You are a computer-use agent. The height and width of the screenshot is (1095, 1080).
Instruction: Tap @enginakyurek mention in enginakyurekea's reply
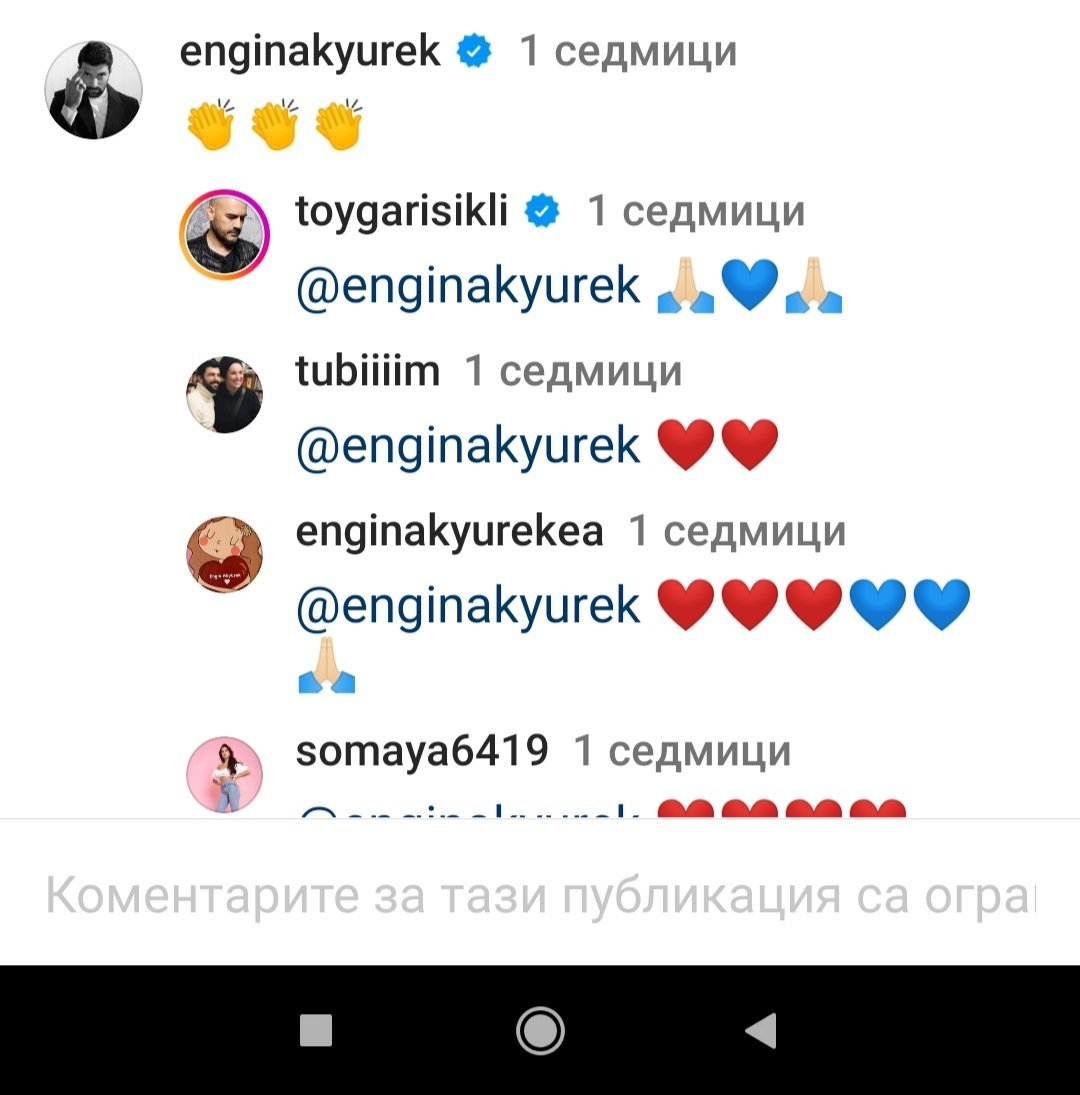pyautogui.click(x=468, y=605)
